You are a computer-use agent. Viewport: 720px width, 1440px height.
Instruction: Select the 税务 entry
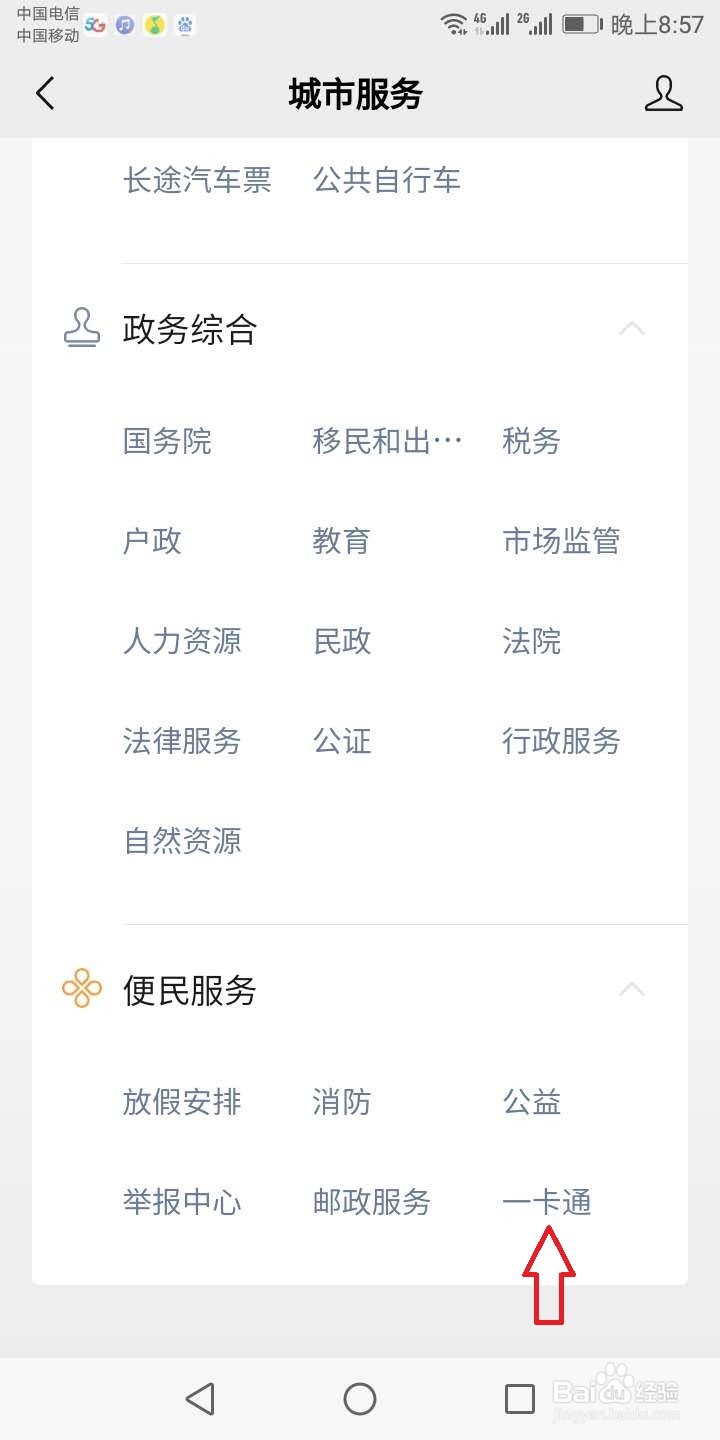531,441
